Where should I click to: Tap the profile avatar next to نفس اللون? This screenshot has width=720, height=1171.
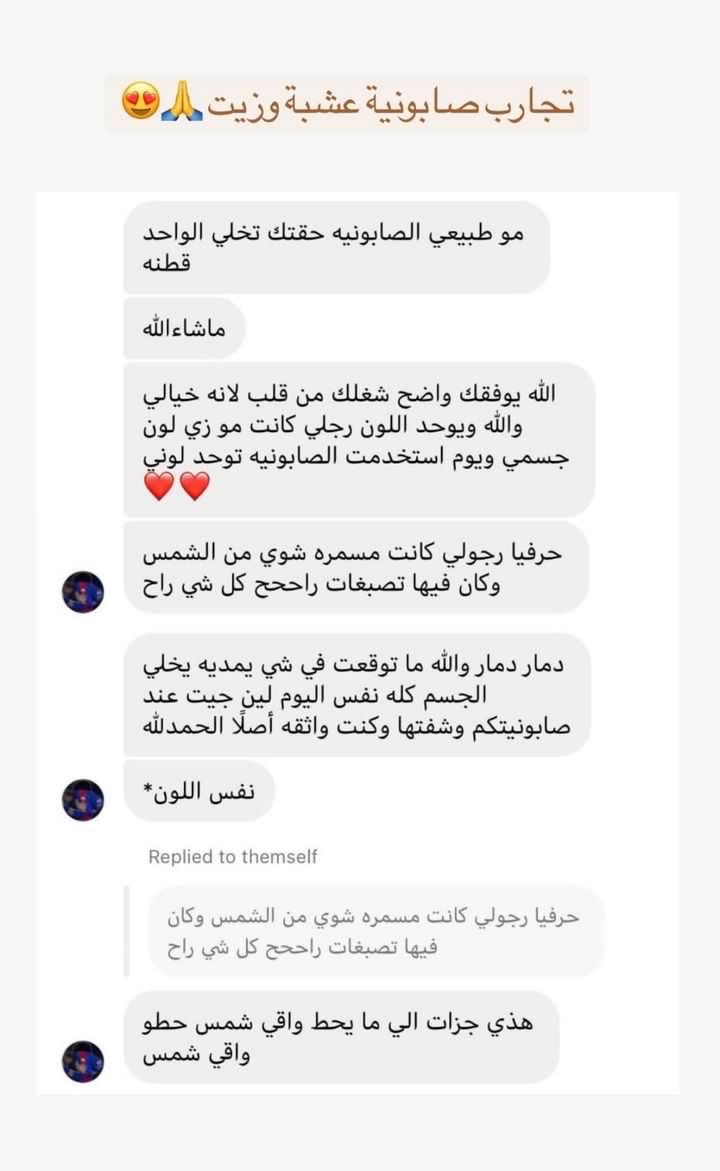[83, 799]
